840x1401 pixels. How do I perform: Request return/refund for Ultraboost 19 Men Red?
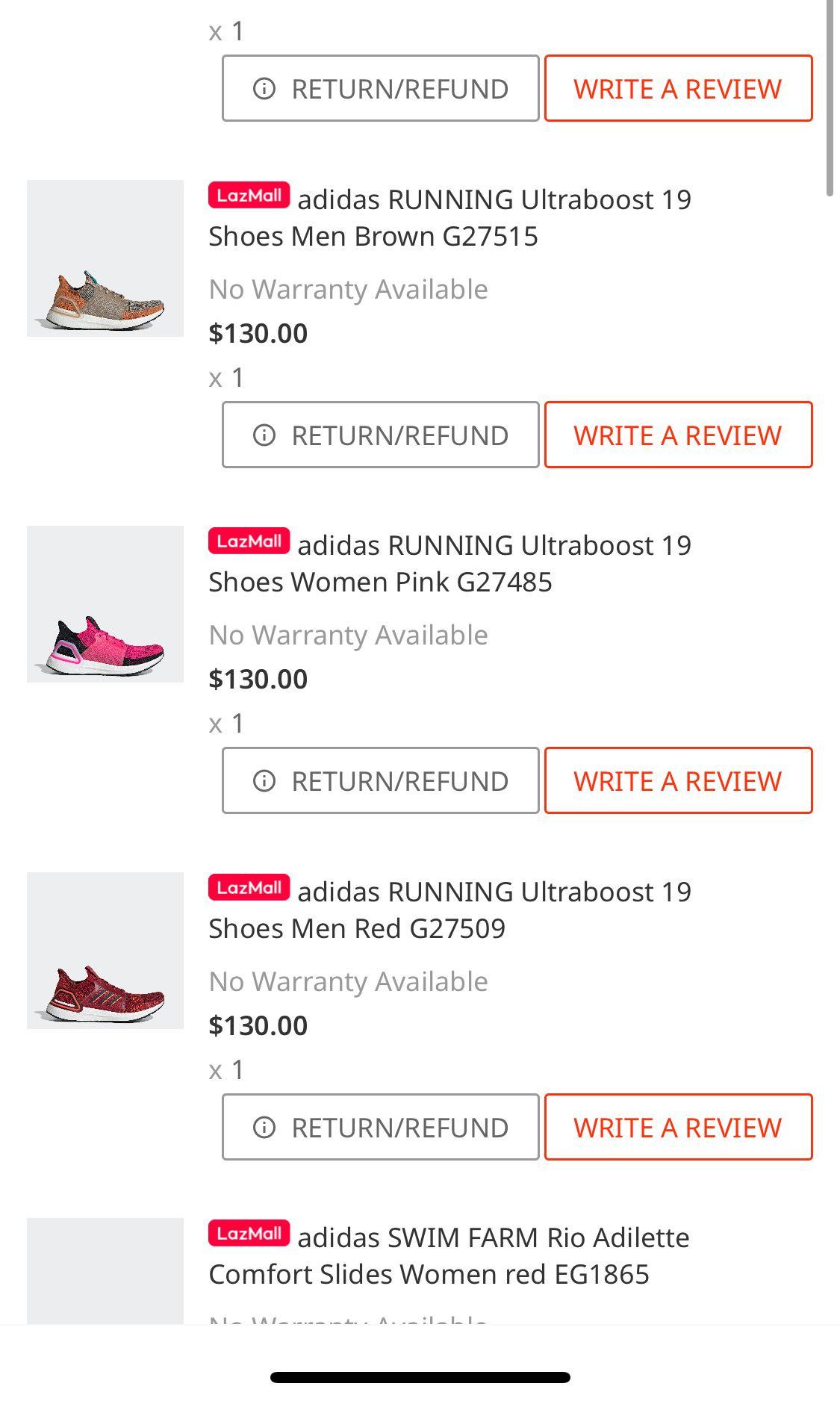pyautogui.click(x=380, y=1127)
